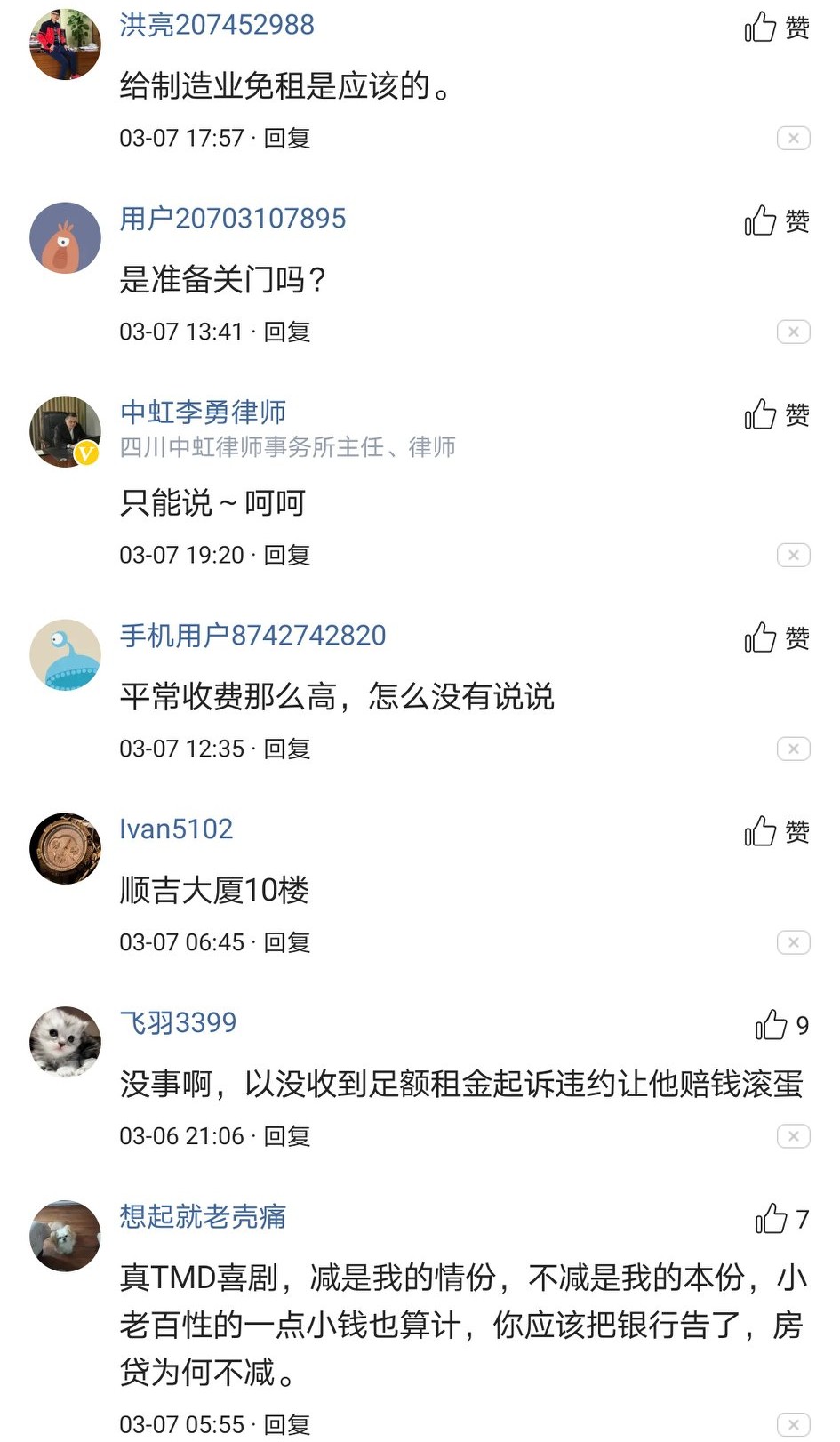Screen dimensions: 840x1442
Task: Click 用户20703107895's avatar
Action: [64, 236]
